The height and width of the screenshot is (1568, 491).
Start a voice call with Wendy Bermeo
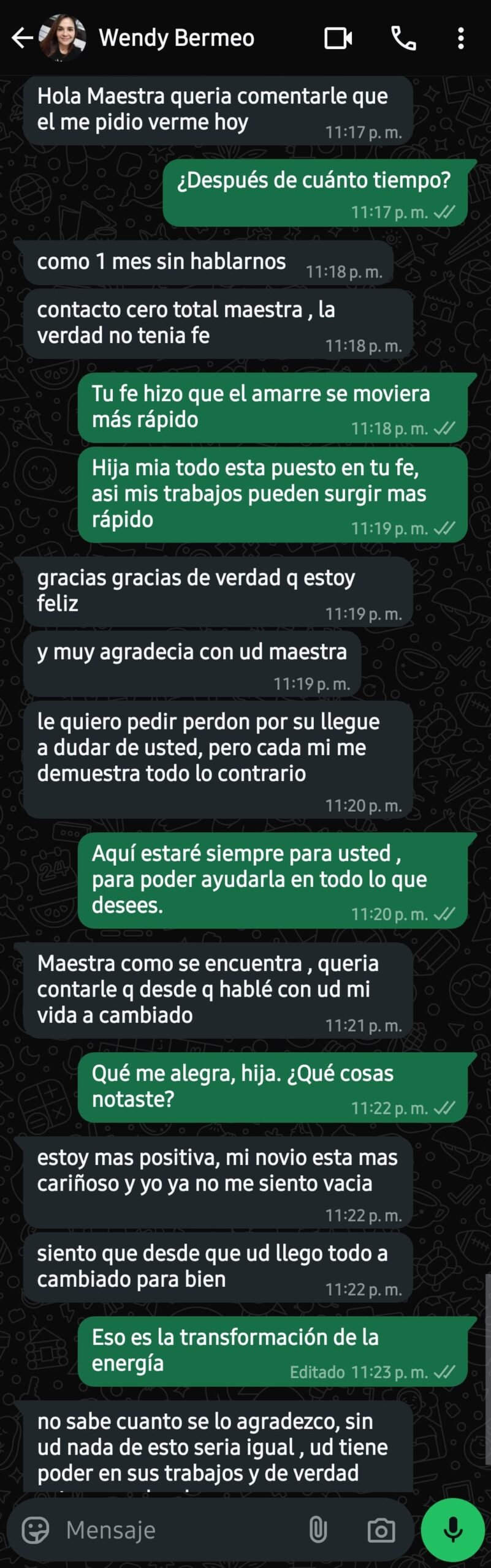click(403, 39)
